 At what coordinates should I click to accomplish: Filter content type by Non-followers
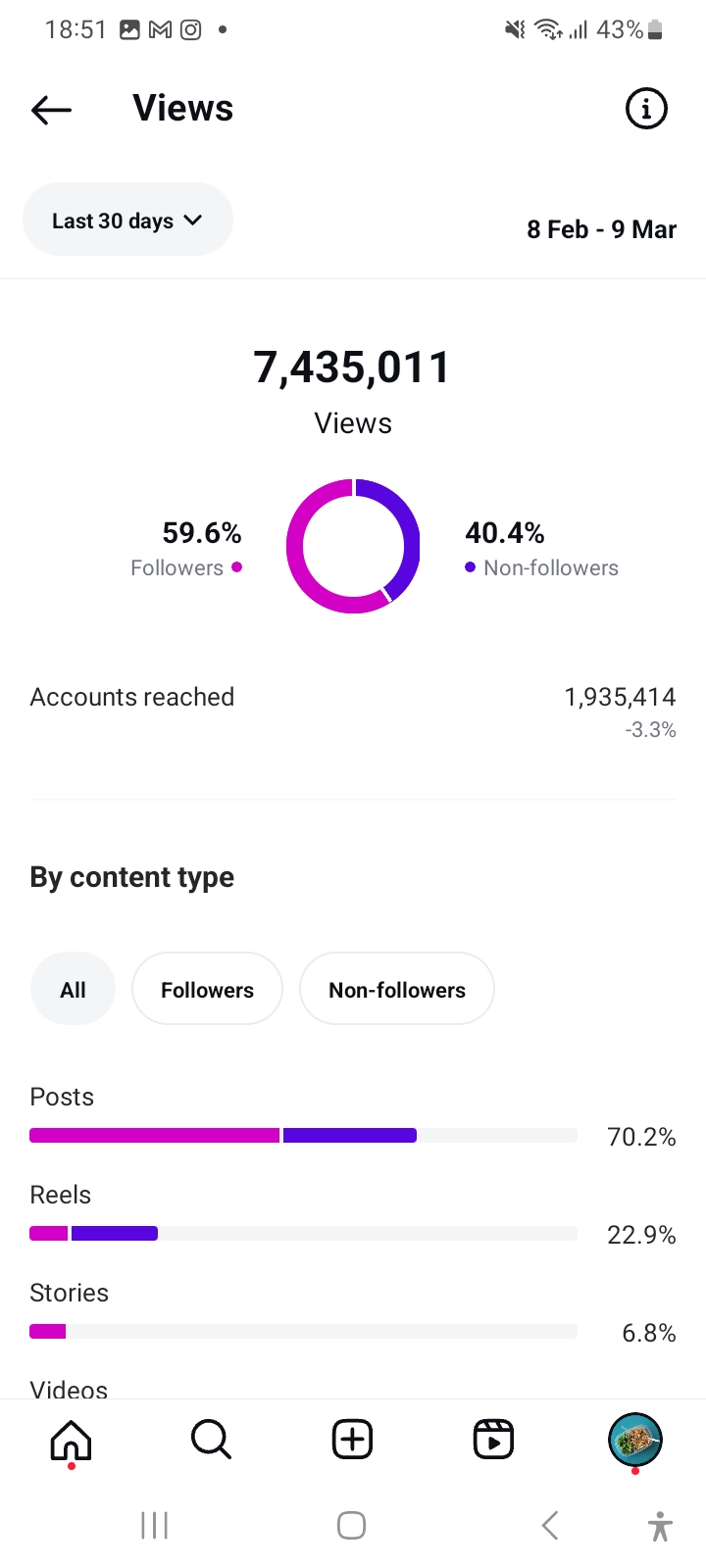[x=396, y=989]
